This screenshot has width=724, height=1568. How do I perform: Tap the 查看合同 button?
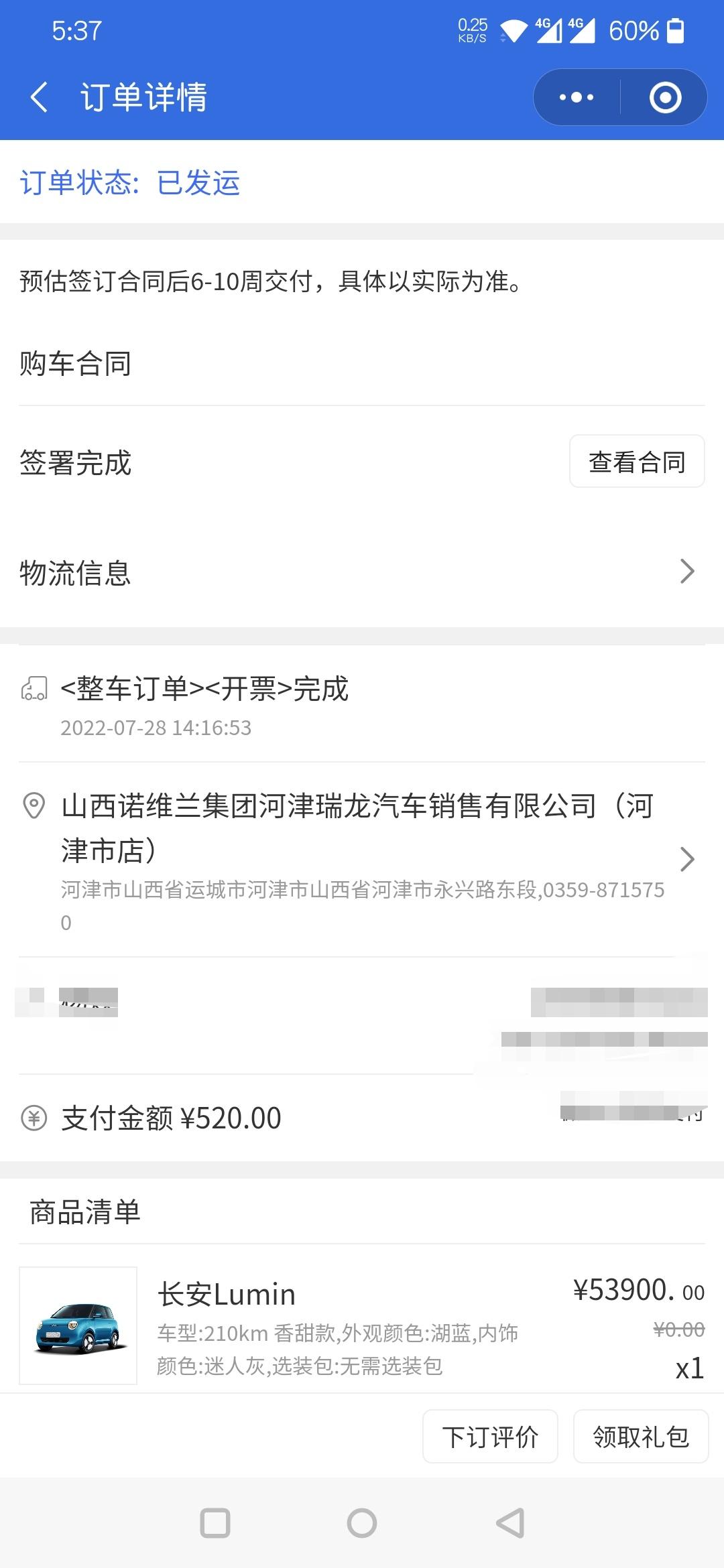(x=637, y=462)
